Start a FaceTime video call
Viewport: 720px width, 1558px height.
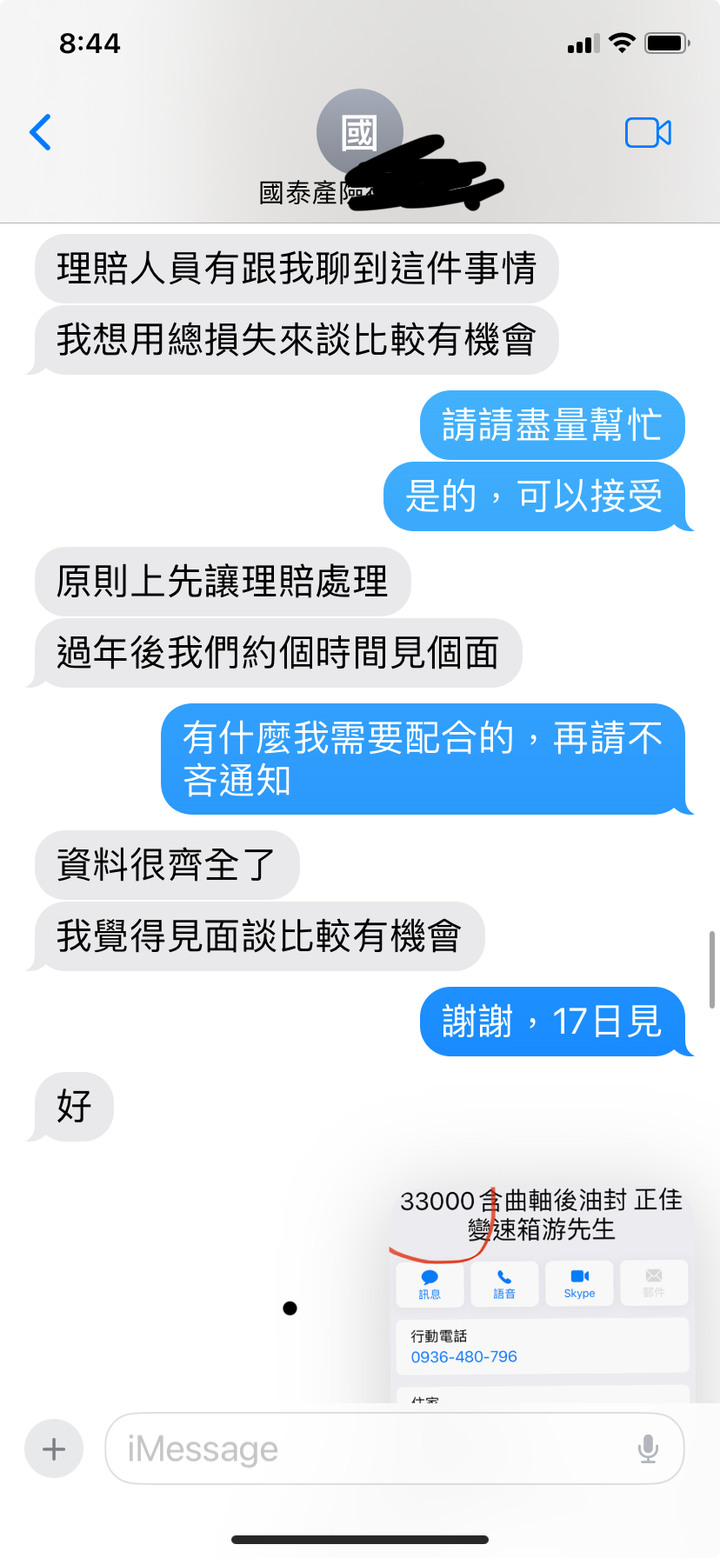tap(647, 133)
